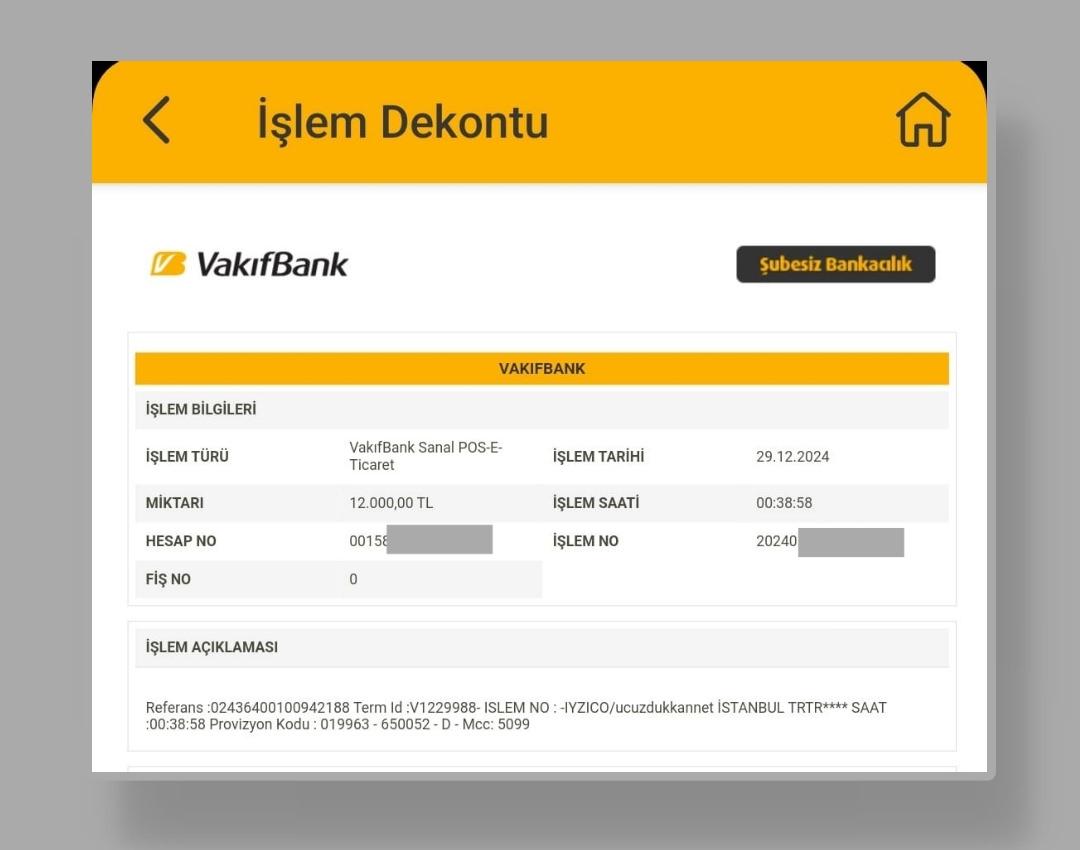Open the home screen icon
This screenshot has height=850, width=1080.
pyautogui.click(x=922, y=121)
